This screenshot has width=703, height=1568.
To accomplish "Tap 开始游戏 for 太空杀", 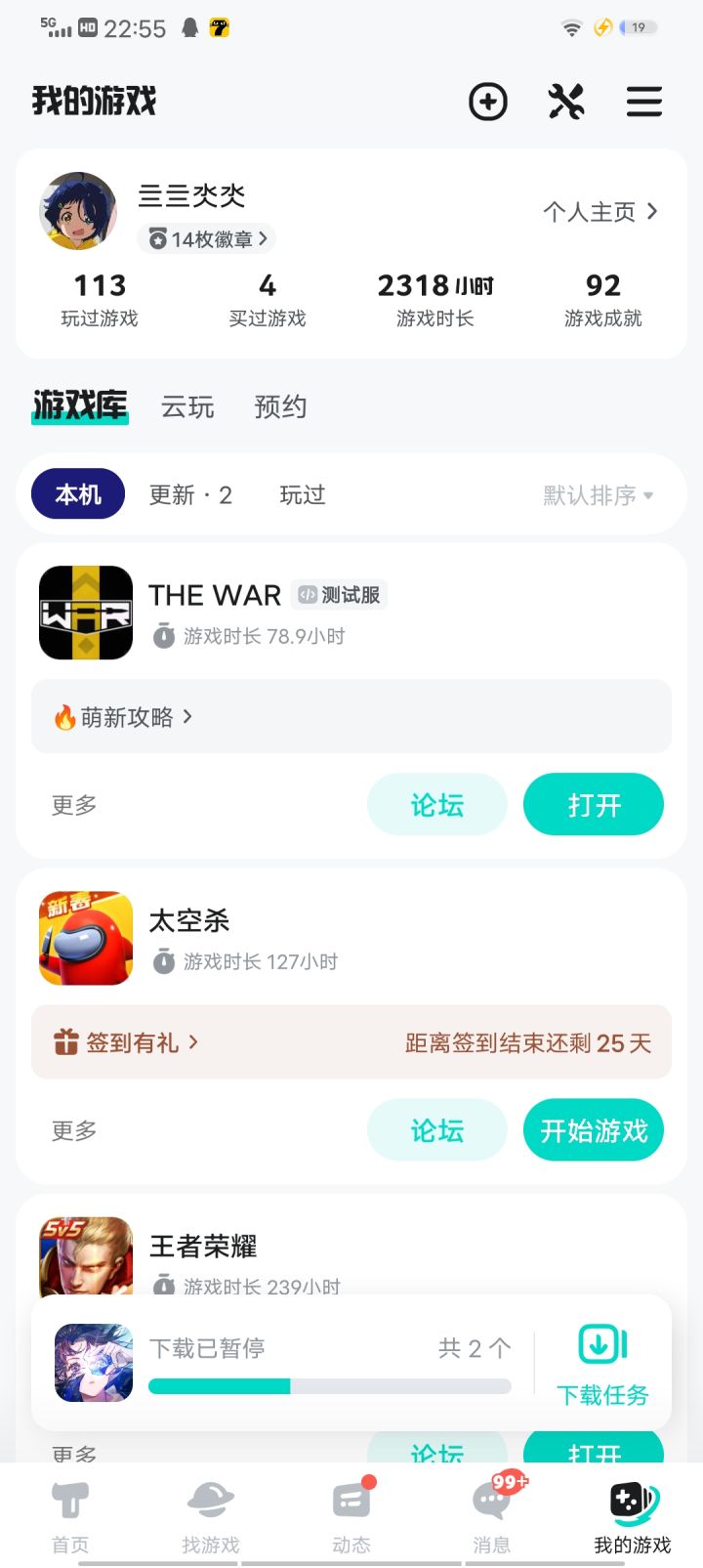I will (594, 1130).
